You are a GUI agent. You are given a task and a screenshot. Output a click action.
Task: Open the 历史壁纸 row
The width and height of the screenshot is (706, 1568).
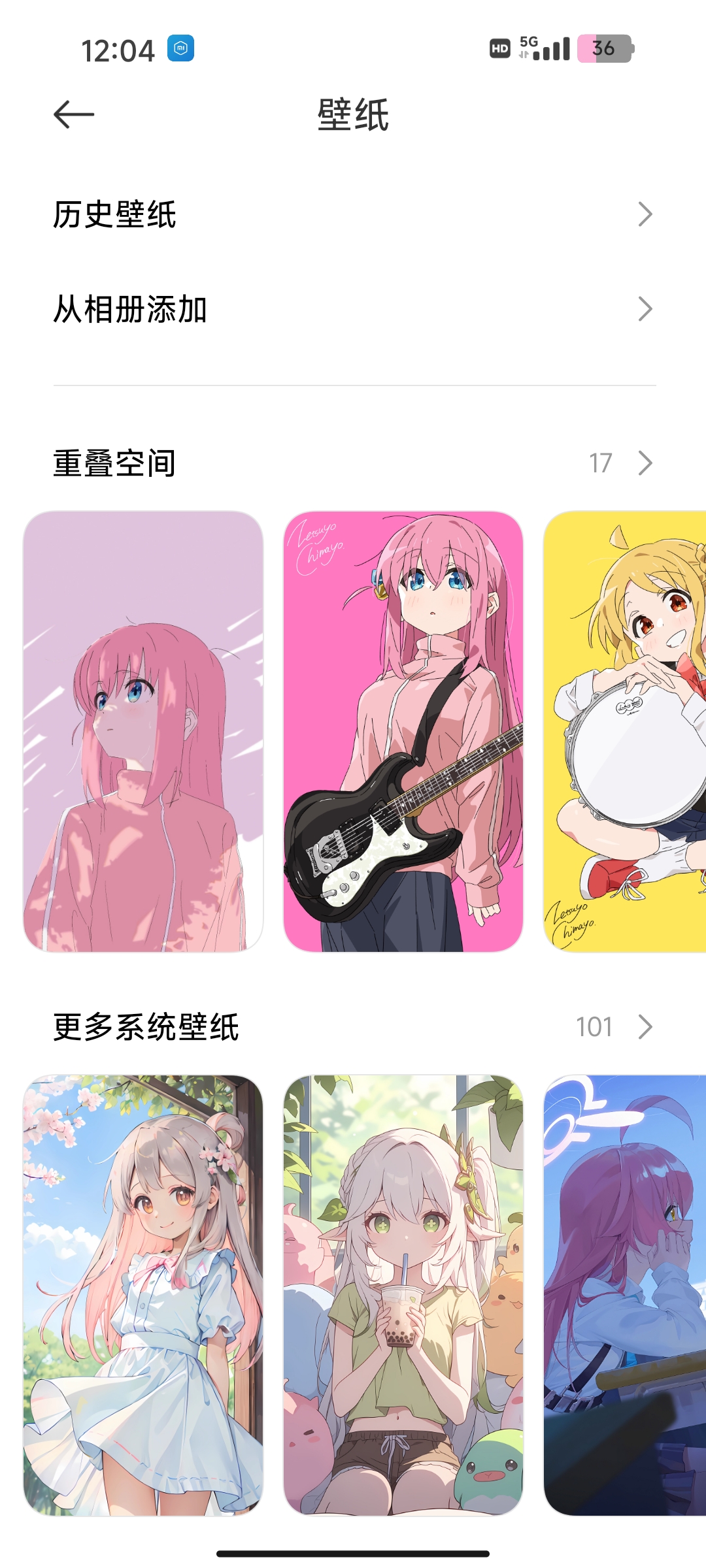tap(353, 214)
